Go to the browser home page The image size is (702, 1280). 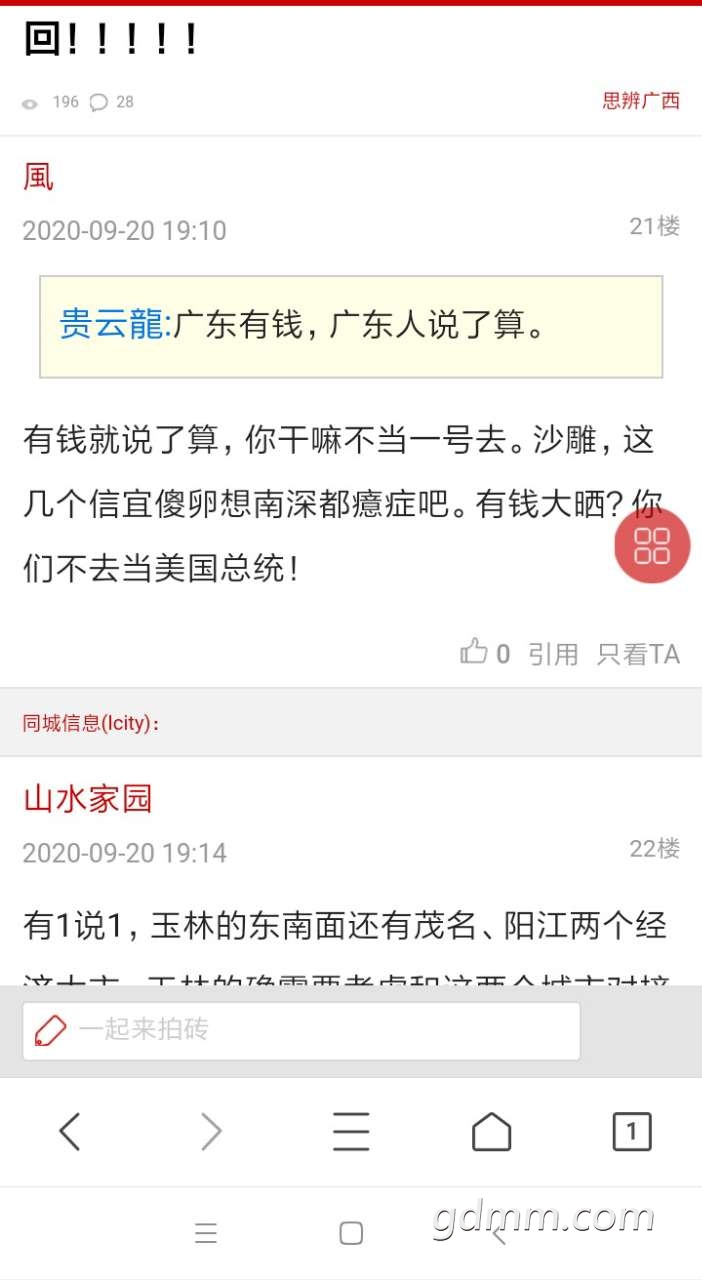click(x=491, y=1132)
